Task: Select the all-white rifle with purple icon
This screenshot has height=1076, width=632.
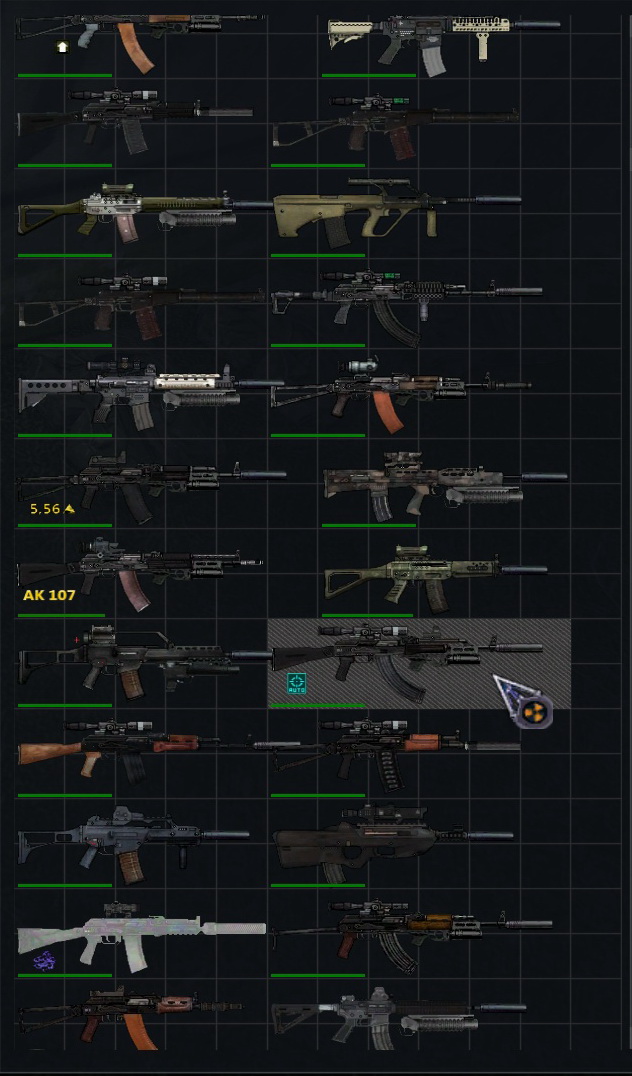Action: tap(141, 935)
